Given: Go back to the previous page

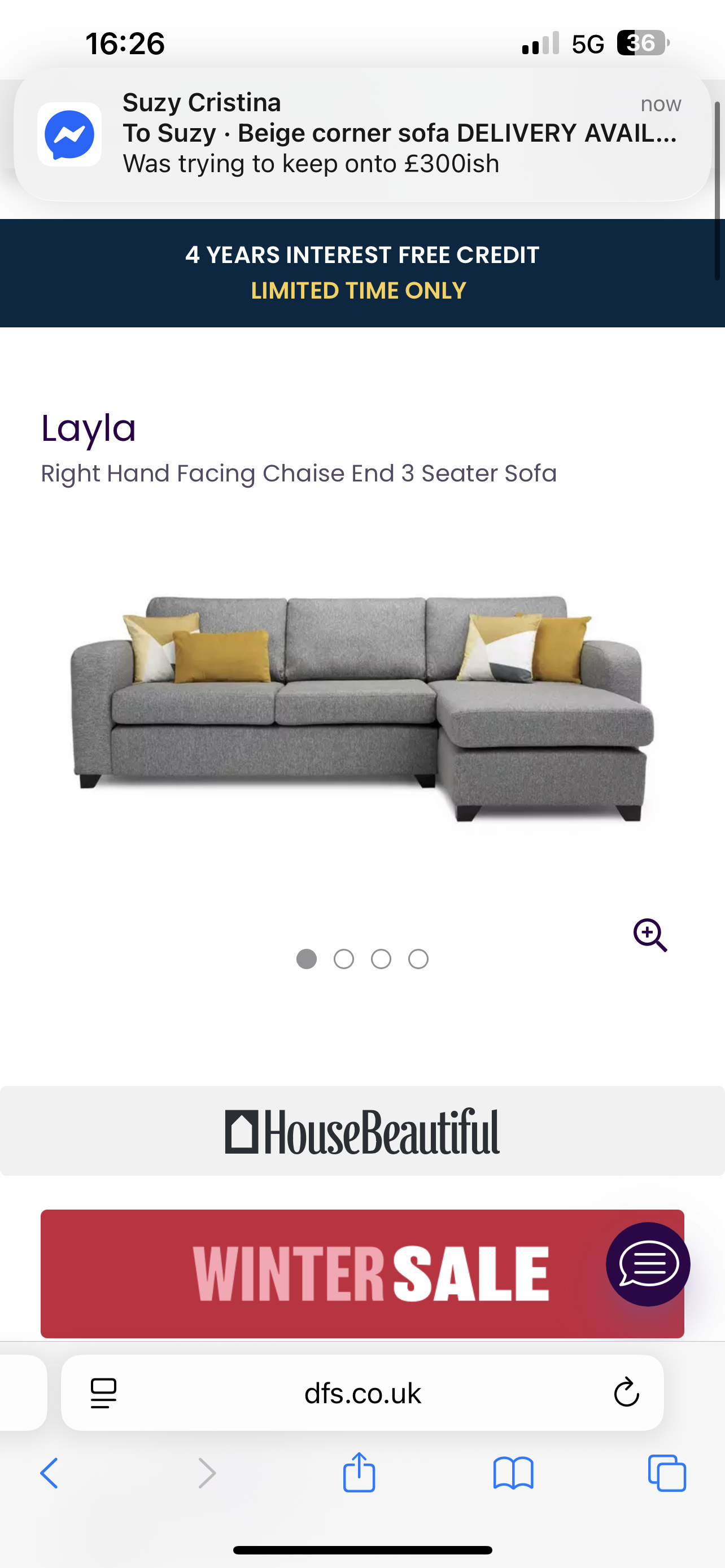Looking at the screenshot, I should (x=49, y=1474).
